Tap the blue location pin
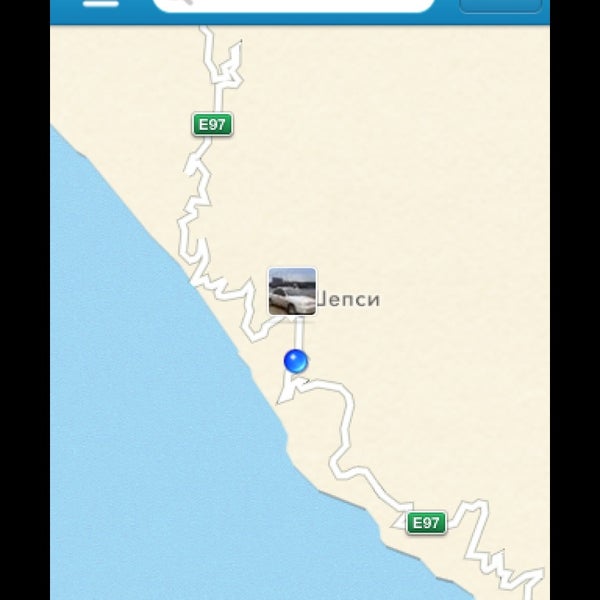Screen dimensions: 600x600 click(296, 361)
